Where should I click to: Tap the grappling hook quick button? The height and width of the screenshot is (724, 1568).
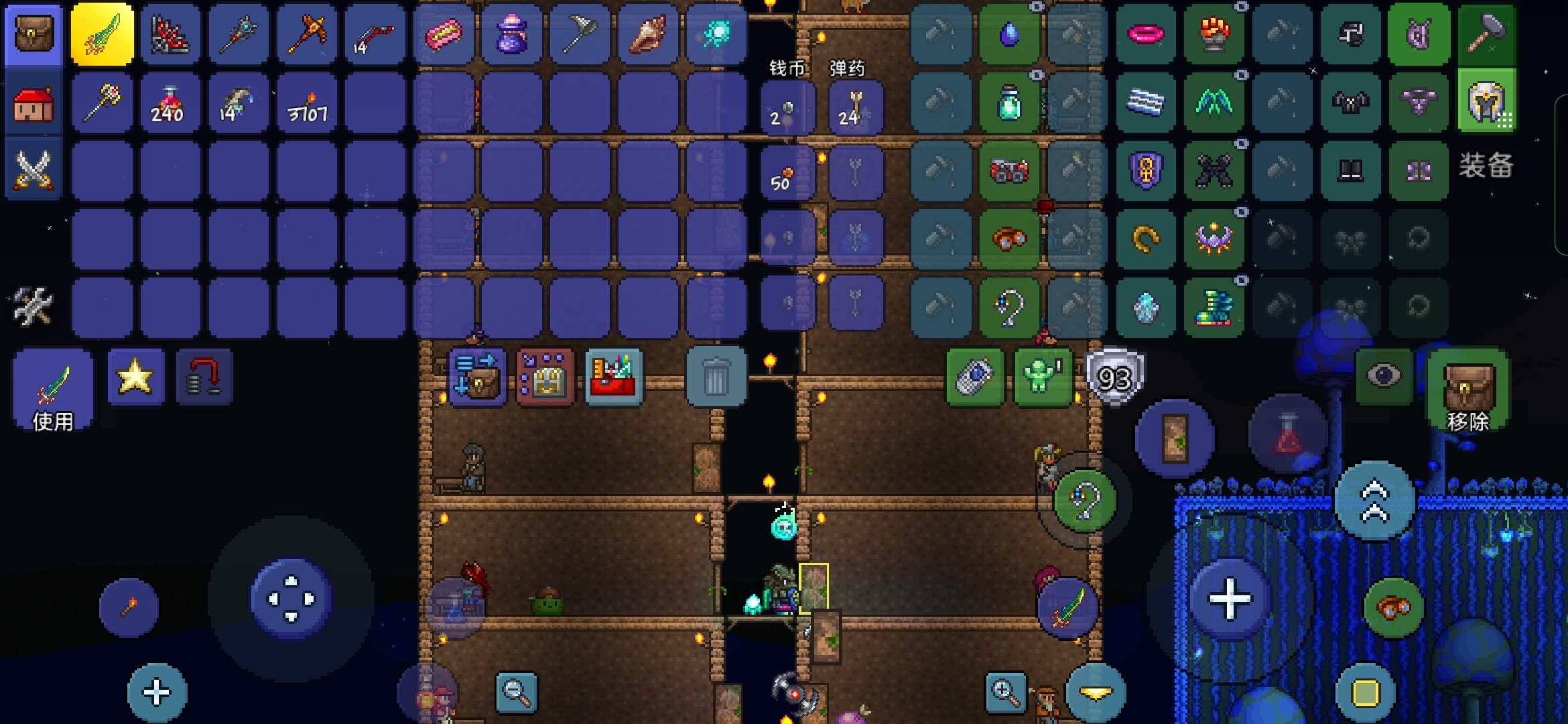coord(1084,501)
